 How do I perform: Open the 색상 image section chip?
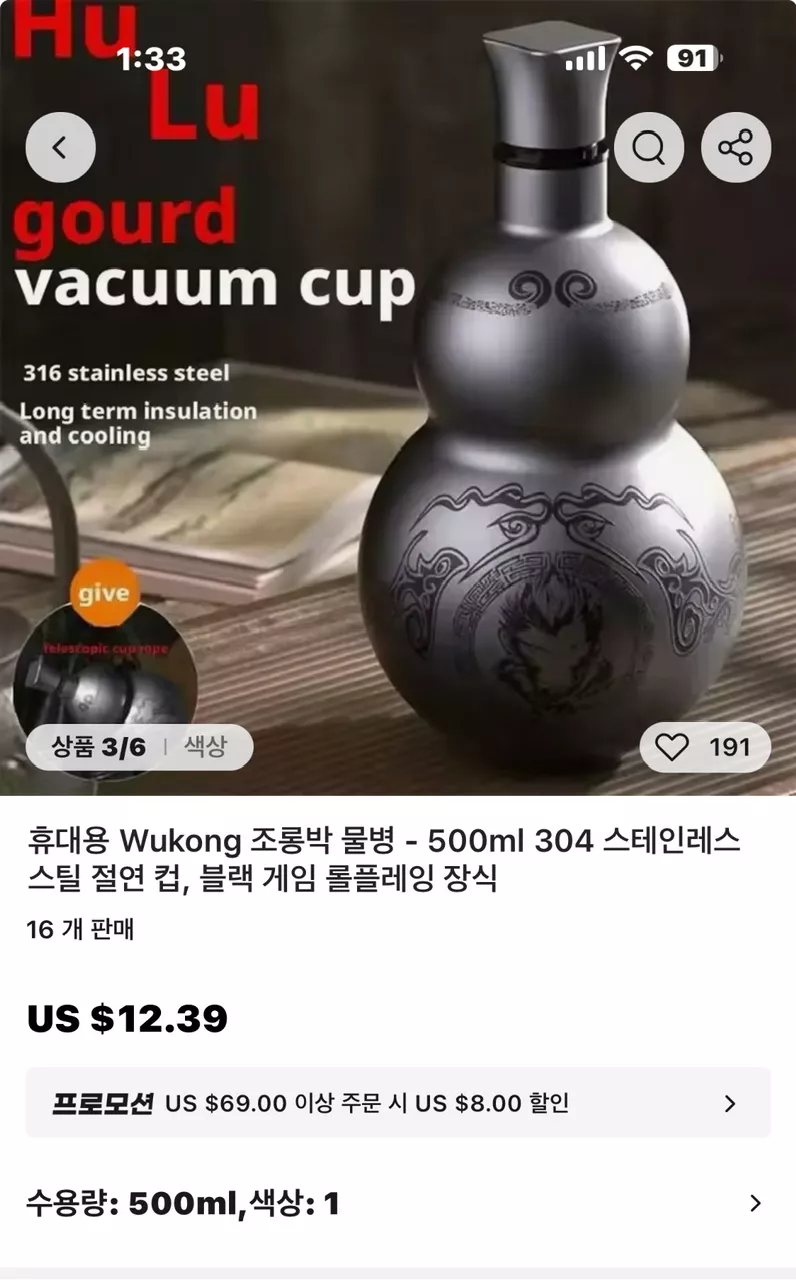[205, 746]
